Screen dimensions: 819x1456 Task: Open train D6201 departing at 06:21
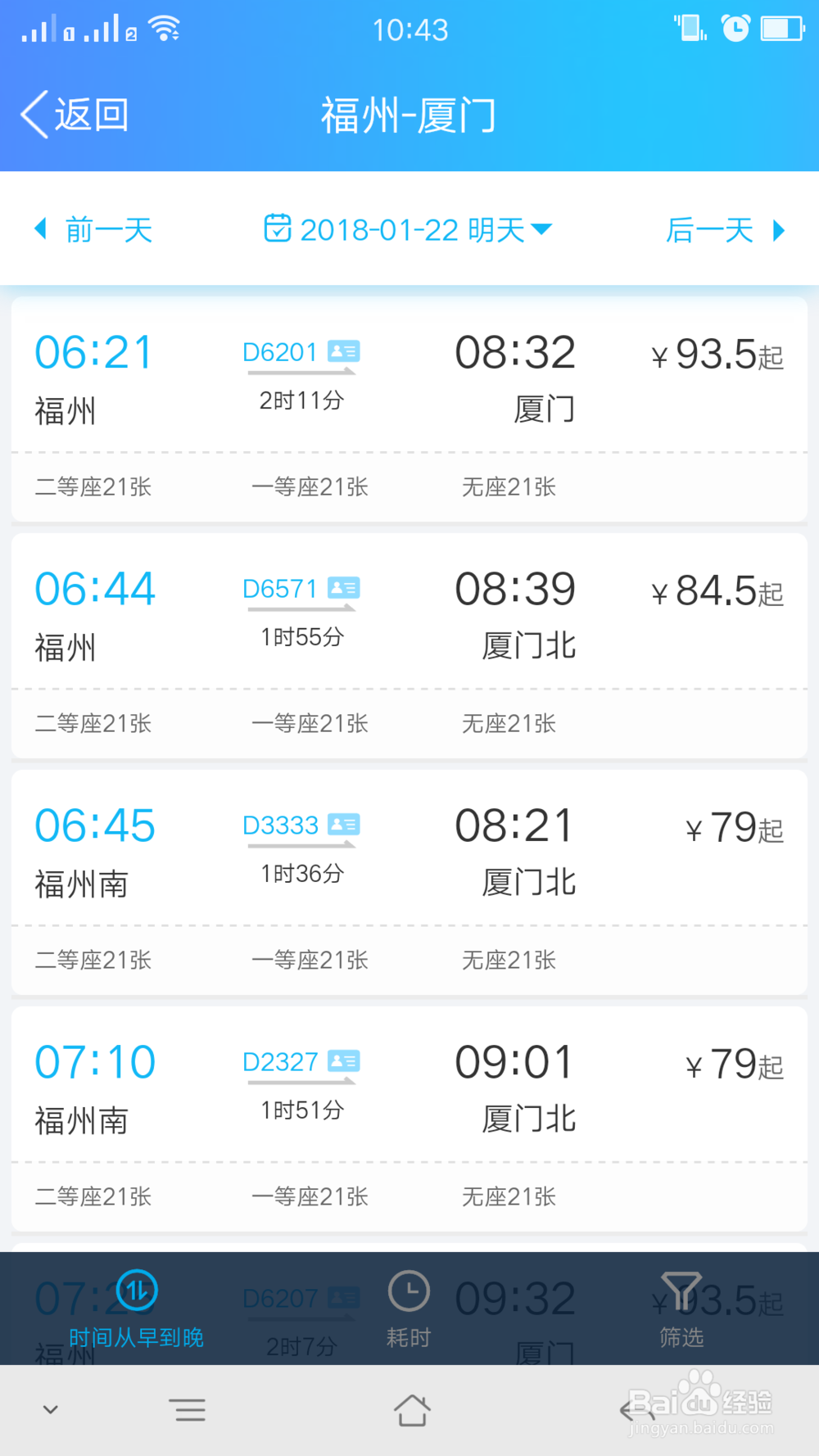(x=409, y=409)
